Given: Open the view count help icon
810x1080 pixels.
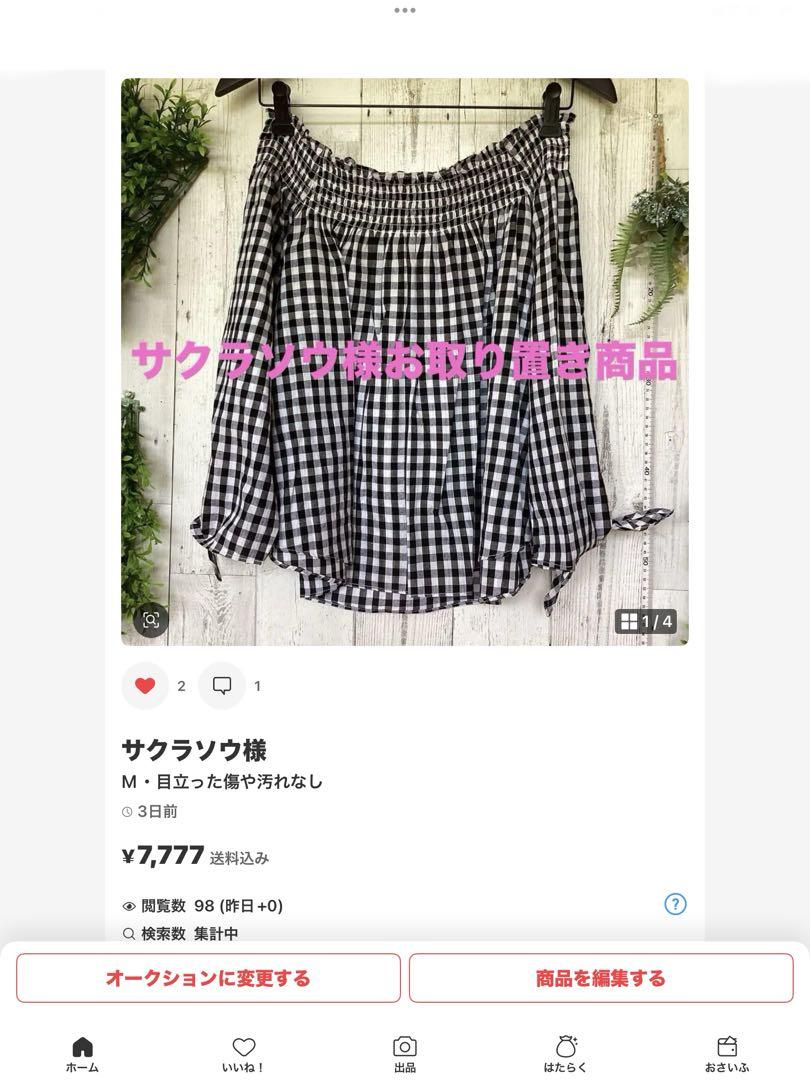Looking at the screenshot, I should pyautogui.click(x=675, y=905).
